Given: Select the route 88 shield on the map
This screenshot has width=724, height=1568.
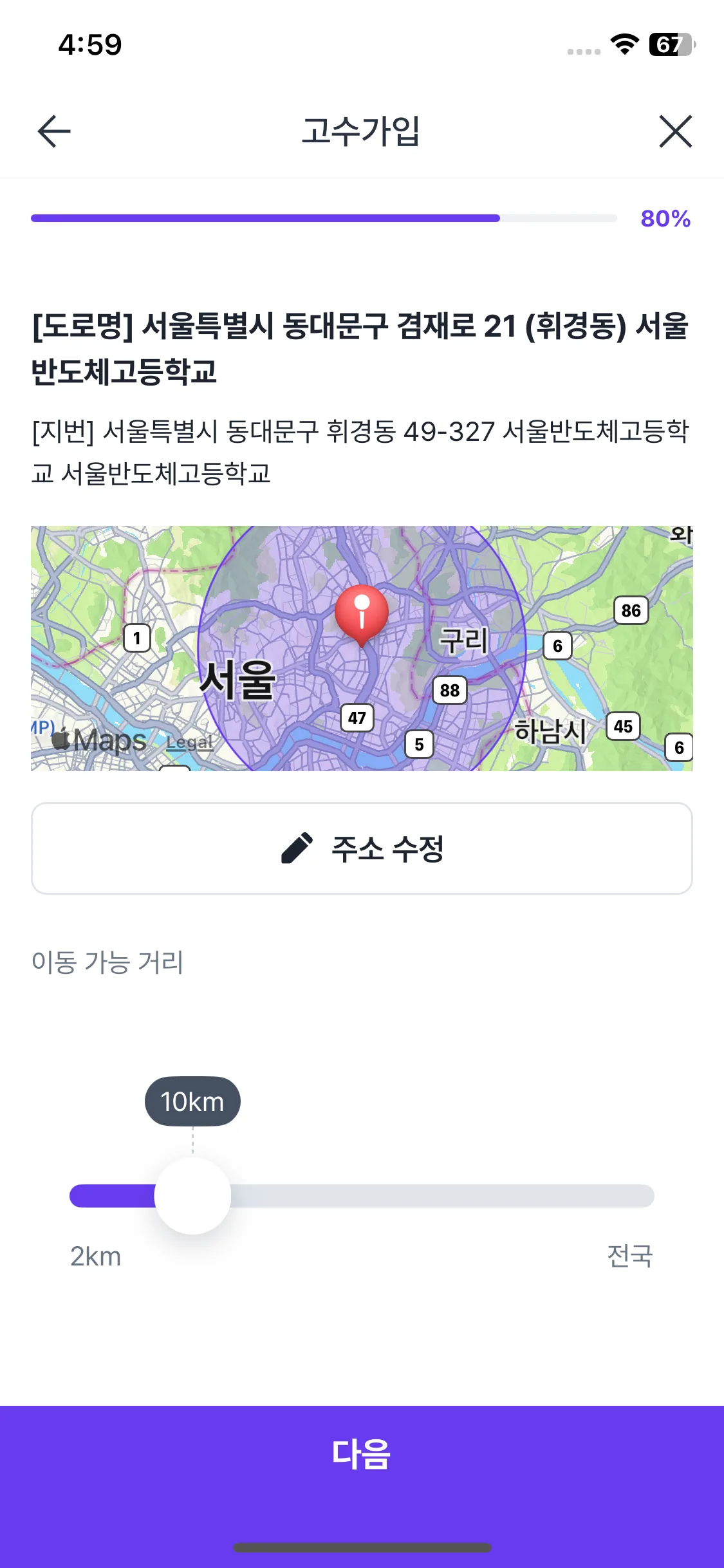Looking at the screenshot, I should pos(449,690).
